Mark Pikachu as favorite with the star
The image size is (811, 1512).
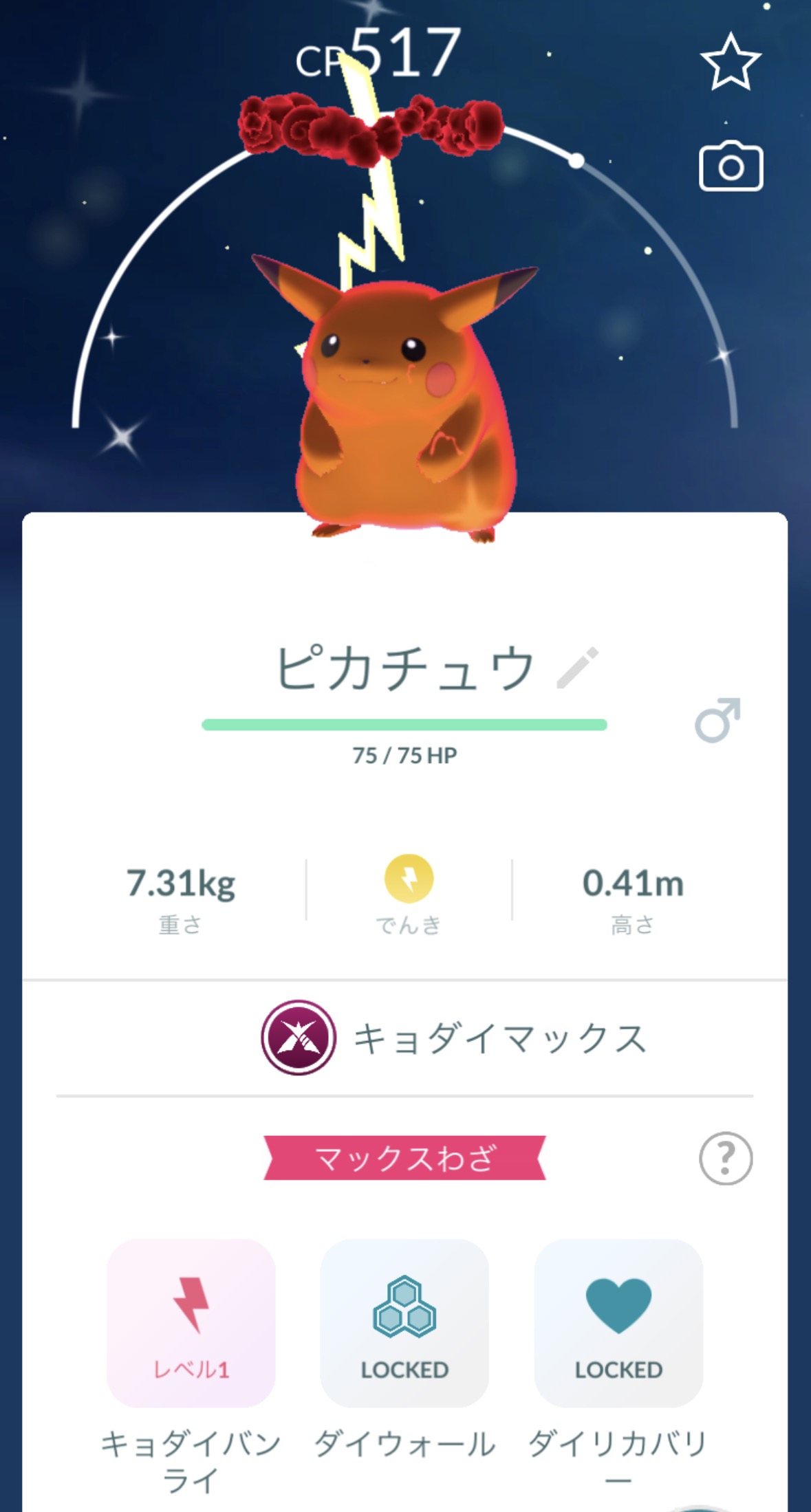tap(731, 63)
